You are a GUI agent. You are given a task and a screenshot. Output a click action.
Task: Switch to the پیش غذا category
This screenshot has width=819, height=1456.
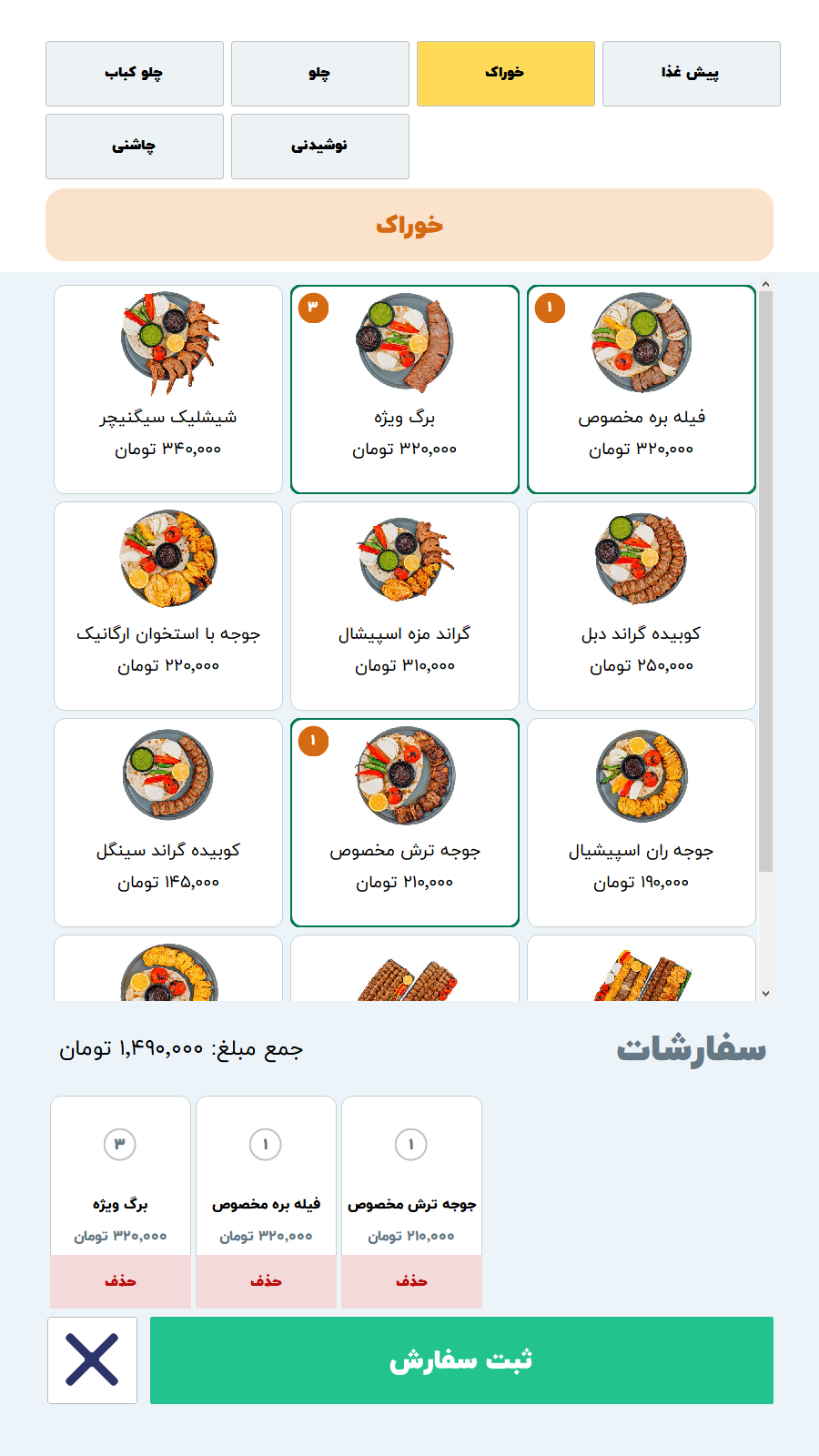(691, 74)
